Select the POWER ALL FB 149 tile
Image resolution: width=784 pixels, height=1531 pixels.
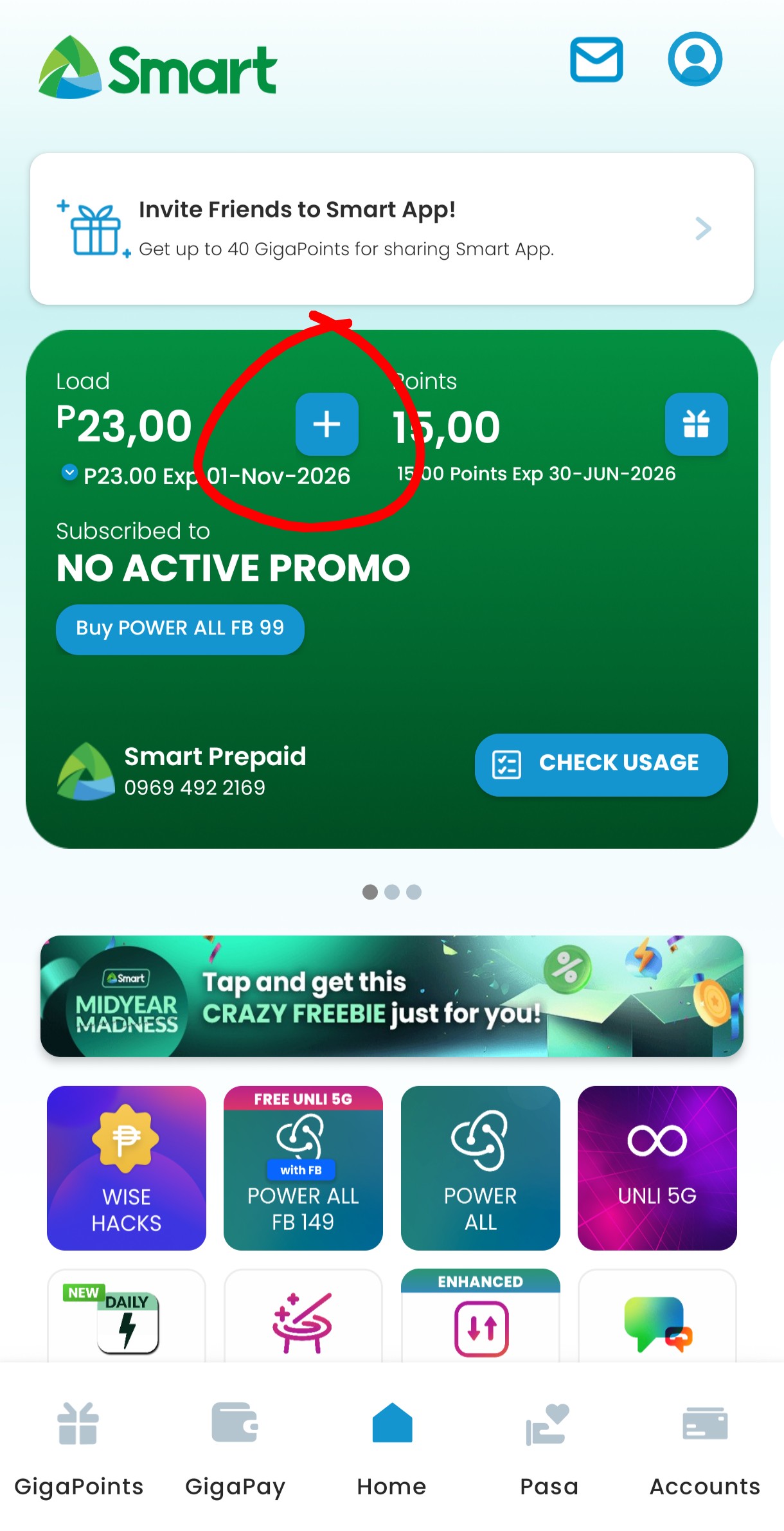tap(303, 1168)
